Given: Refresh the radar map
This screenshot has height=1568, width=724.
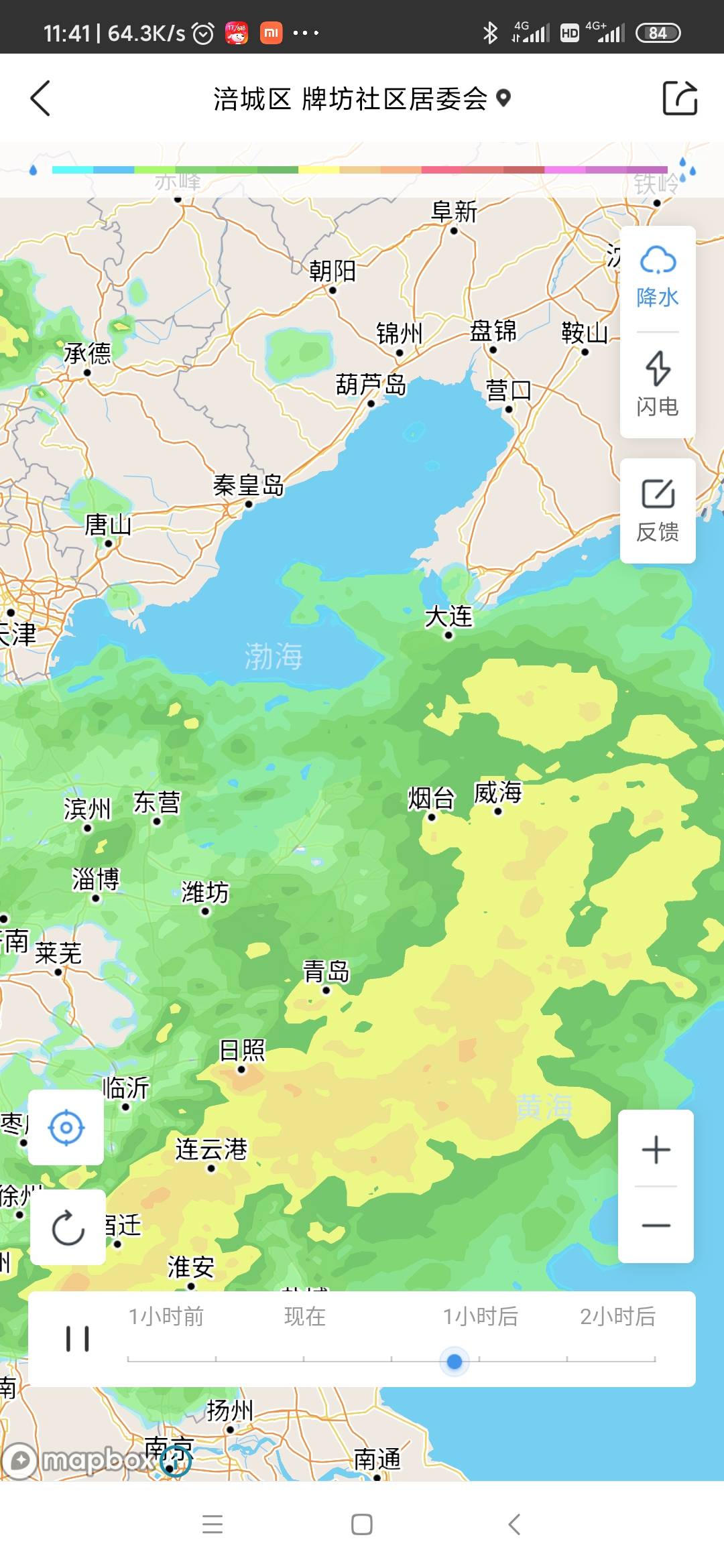Looking at the screenshot, I should click(68, 1228).
